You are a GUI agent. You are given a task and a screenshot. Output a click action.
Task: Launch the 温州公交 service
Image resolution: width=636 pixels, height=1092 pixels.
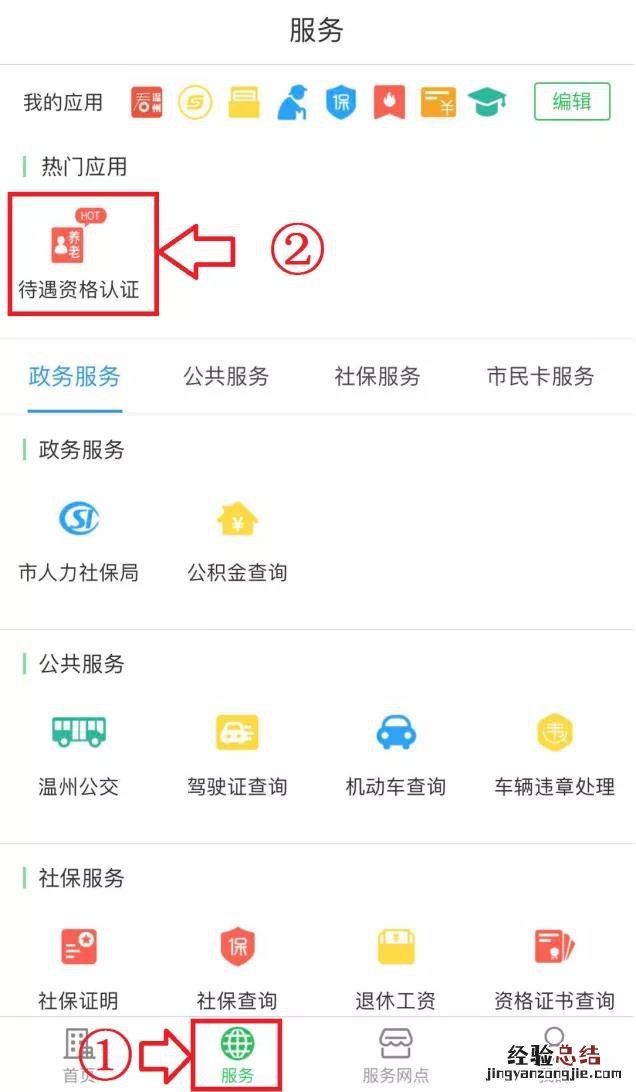(79, 754)
